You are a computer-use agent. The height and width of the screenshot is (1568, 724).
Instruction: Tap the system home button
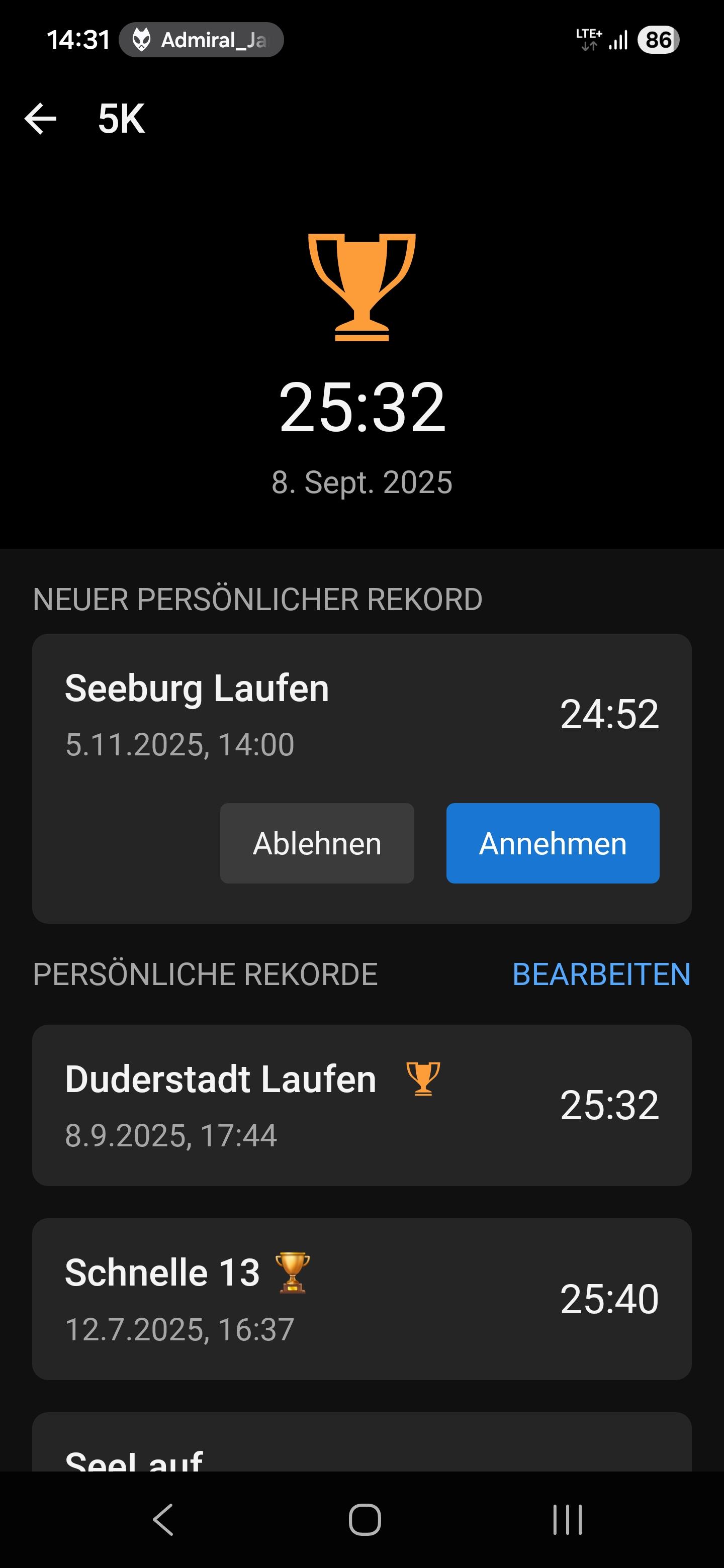click(365, 1520)
